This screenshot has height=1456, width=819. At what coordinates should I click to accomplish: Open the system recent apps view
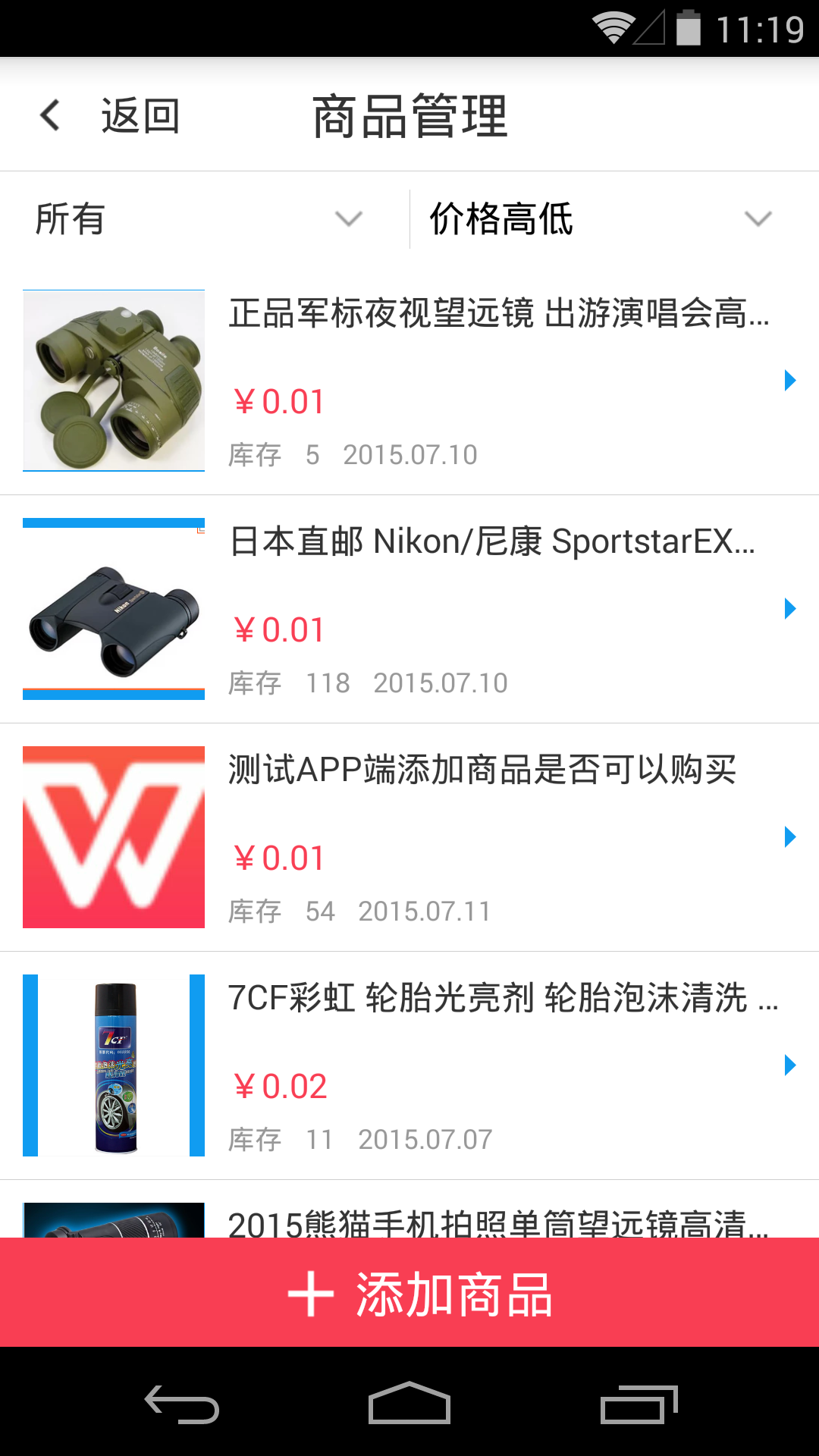(x=639, y=1403)
